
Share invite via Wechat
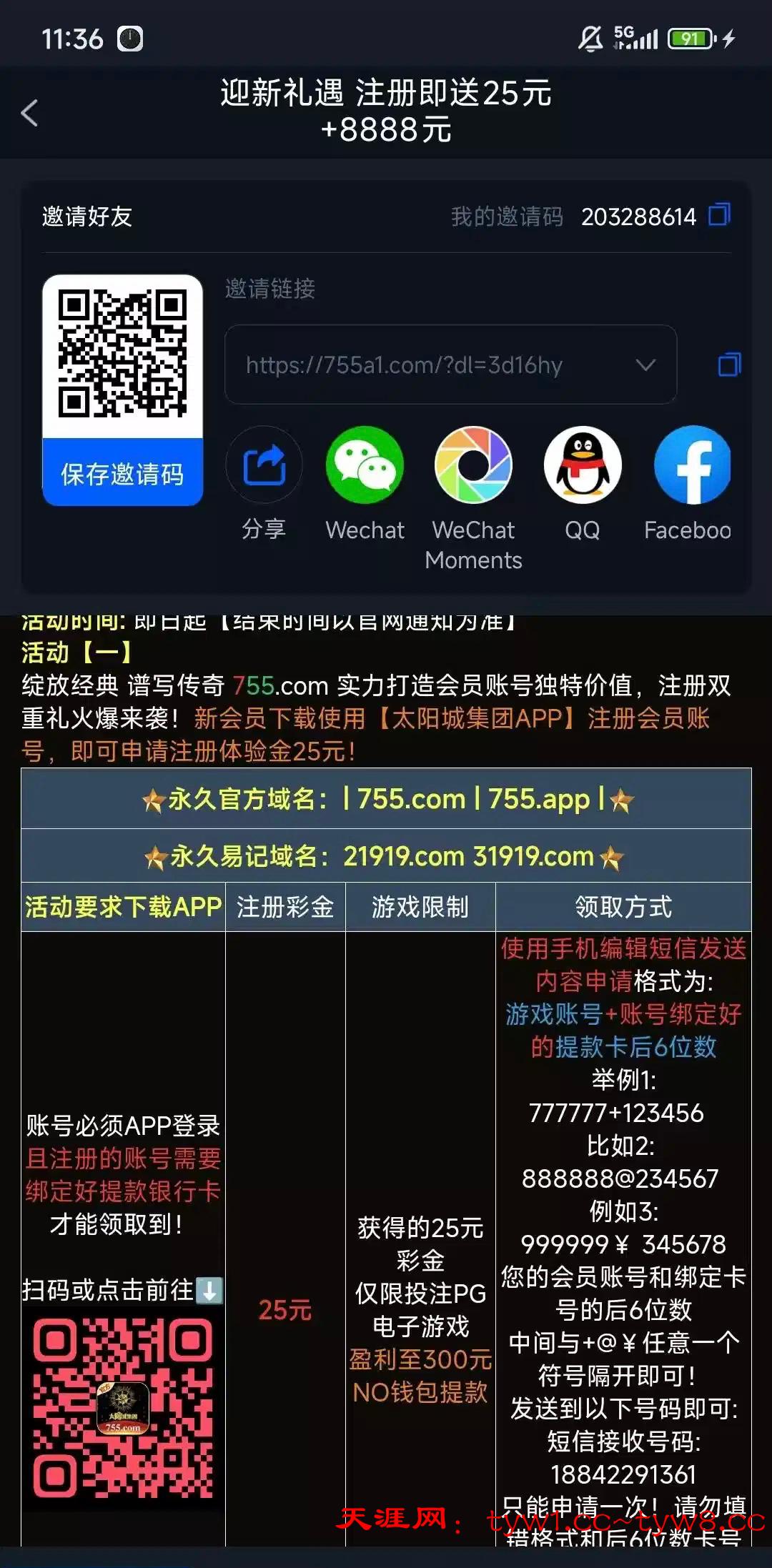365,465
